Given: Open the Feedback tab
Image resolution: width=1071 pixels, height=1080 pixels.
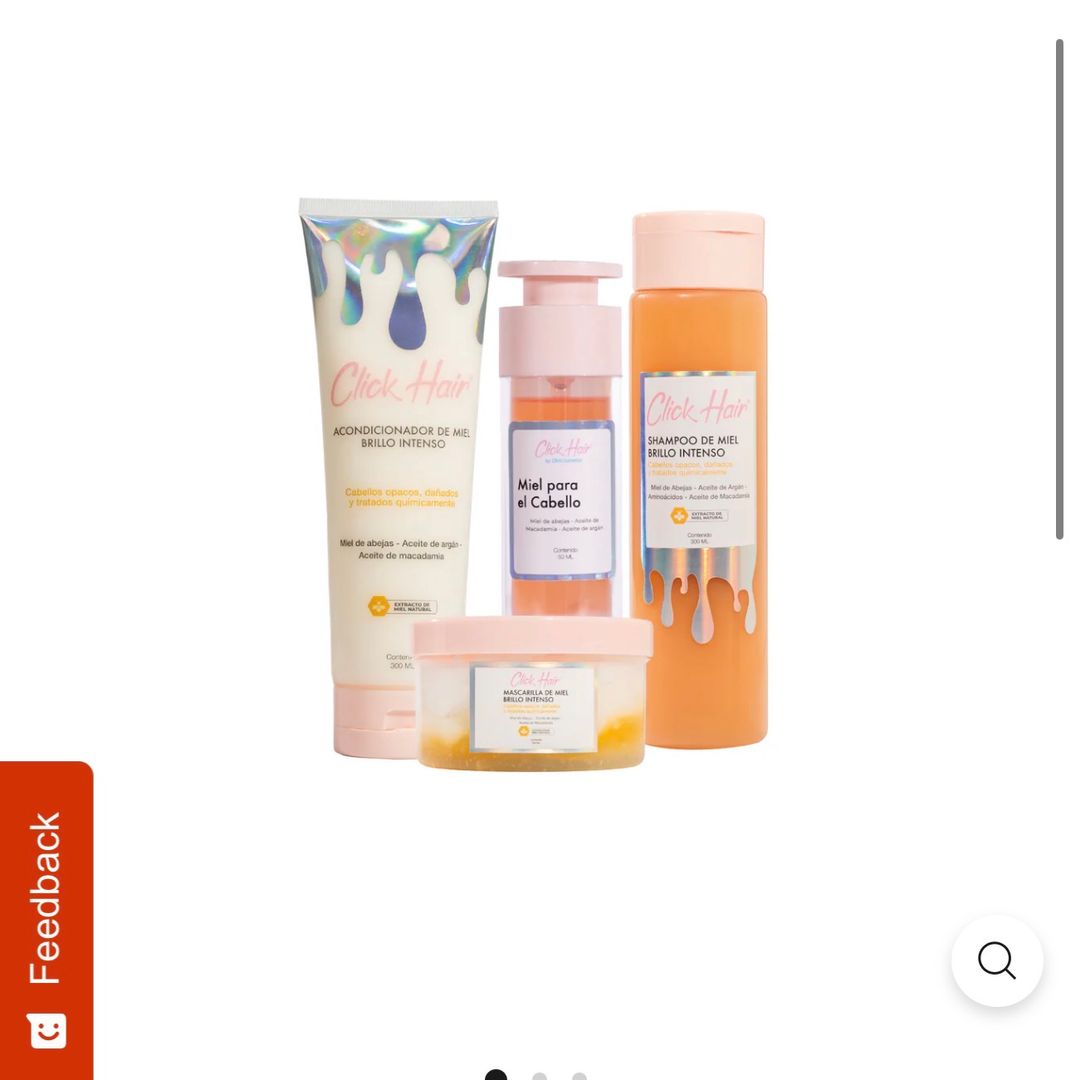Looking at the screenshot, I should (x=46, y=920).
